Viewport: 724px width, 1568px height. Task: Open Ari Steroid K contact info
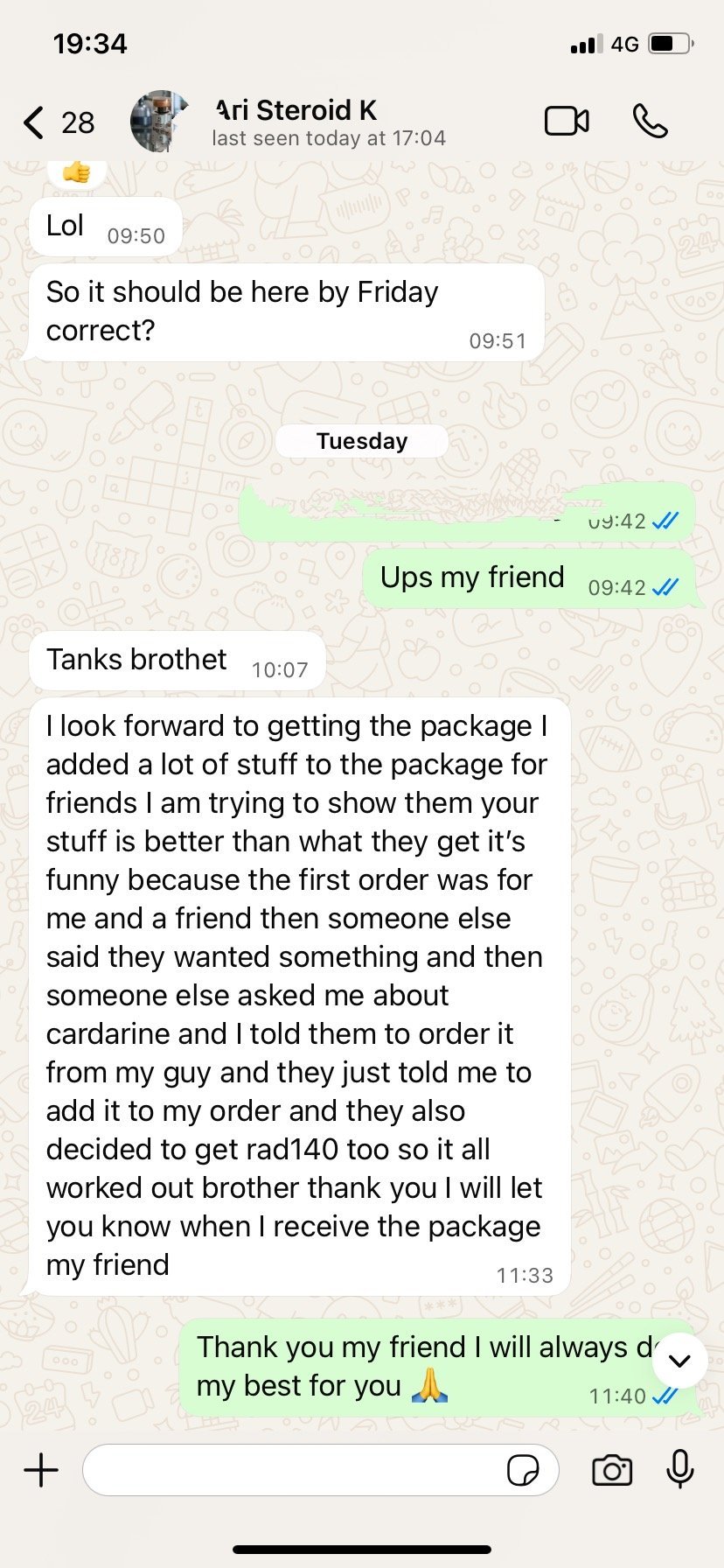point(328,122)
